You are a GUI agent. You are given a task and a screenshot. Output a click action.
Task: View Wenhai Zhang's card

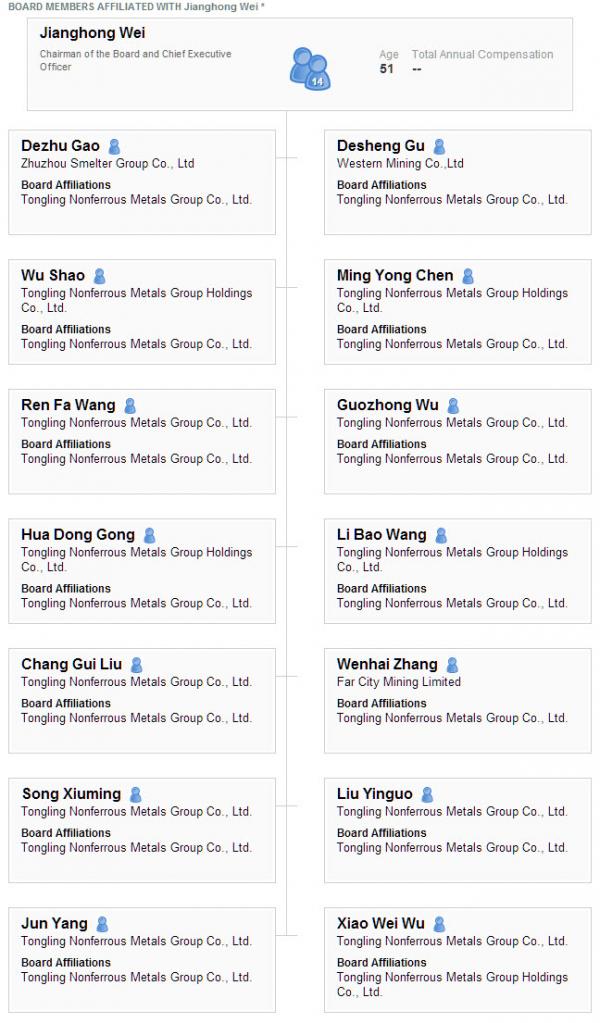point(457,701)
